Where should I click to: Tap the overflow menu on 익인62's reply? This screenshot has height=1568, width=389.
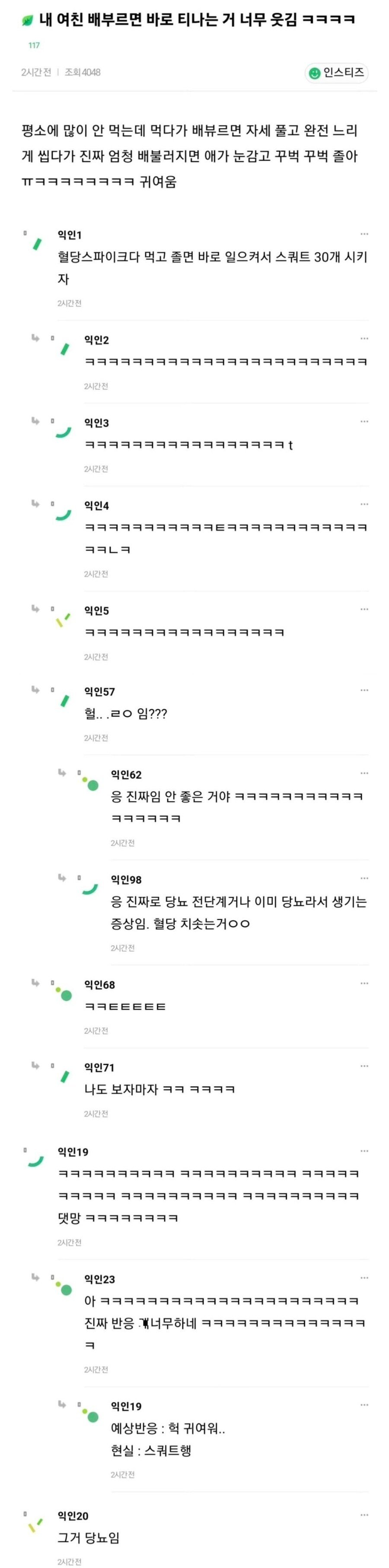[x=364, y=773]
